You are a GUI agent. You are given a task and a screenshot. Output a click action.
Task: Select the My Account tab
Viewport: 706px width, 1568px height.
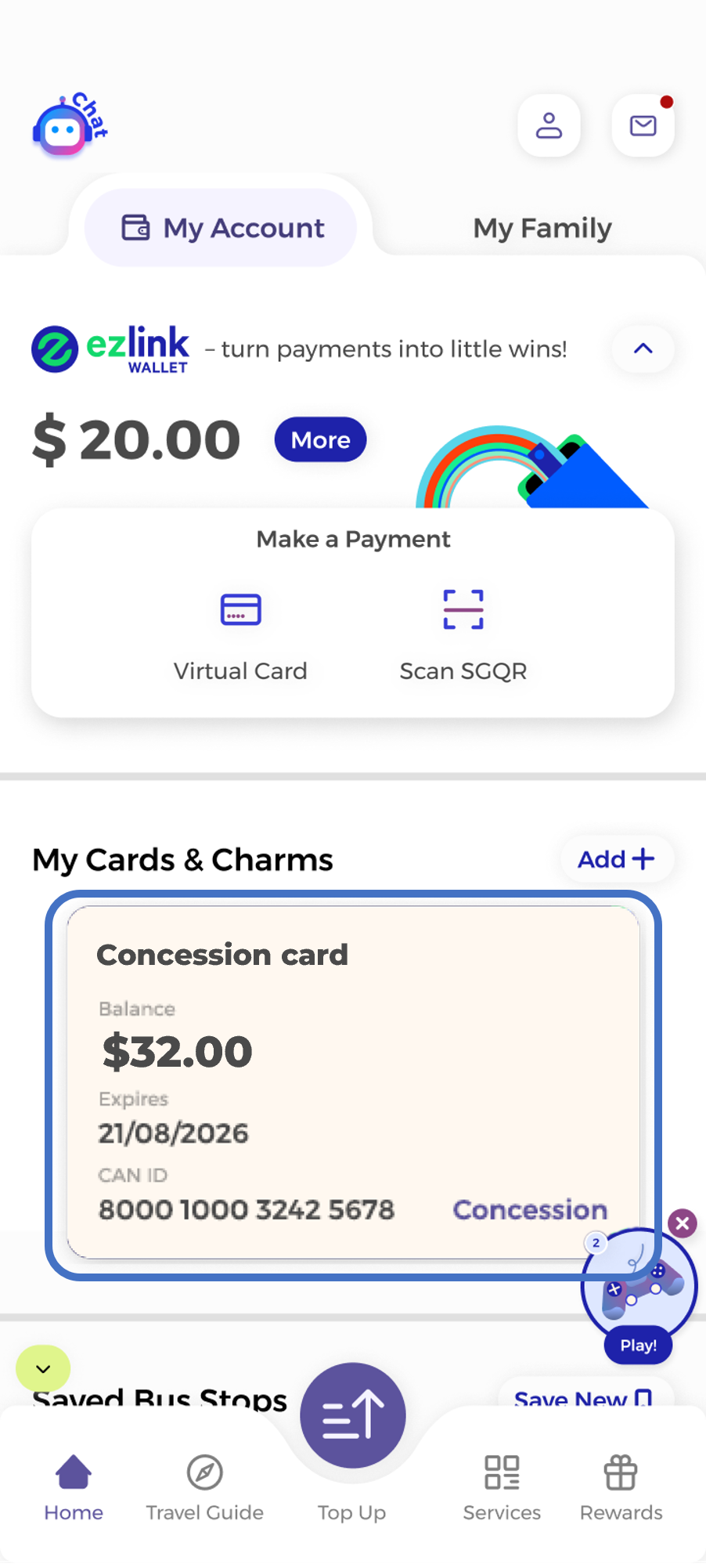point(222,228)
